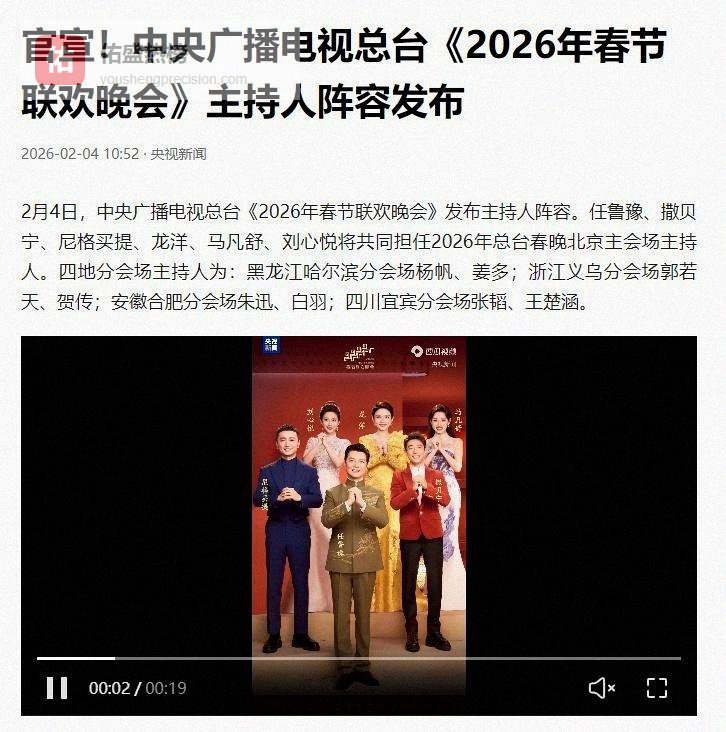Seek along the video progress bar
Viewport: 726px width, 732px height.
(360, 658)
